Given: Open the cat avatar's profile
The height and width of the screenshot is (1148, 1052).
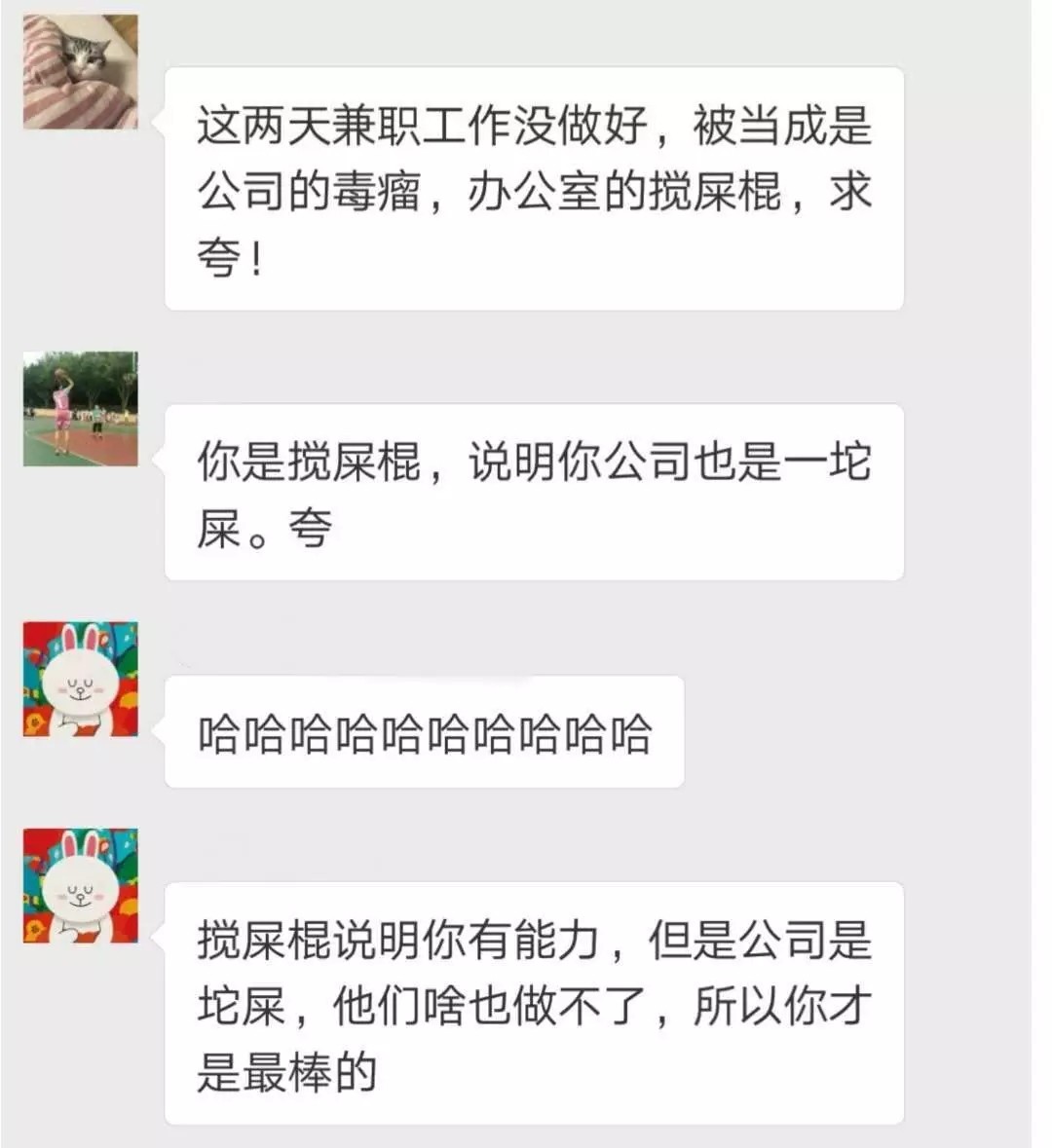Looking at the screenshot, I should click(81, 73).
